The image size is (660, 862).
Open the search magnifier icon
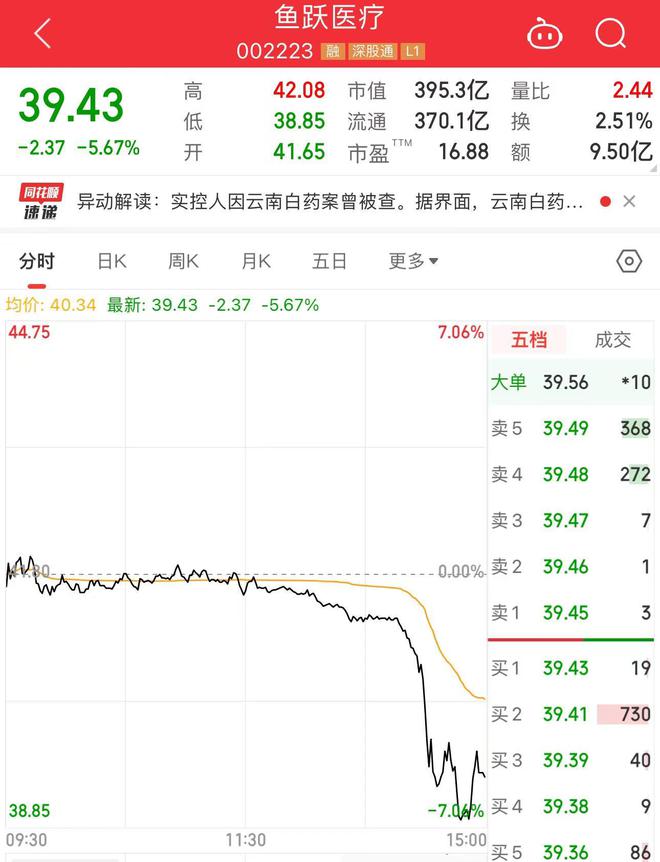click(x=610, y=34)
